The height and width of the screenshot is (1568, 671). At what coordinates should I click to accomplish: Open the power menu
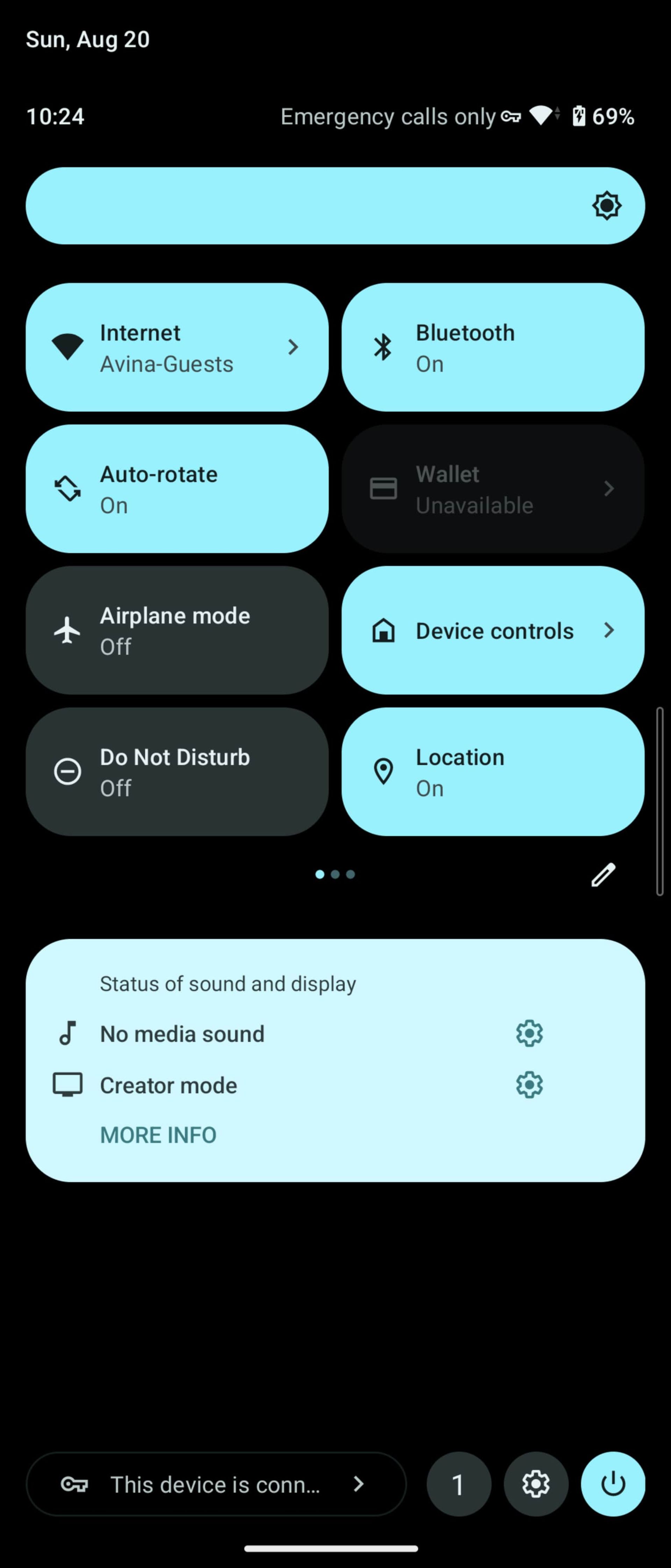coord(613,1484)
